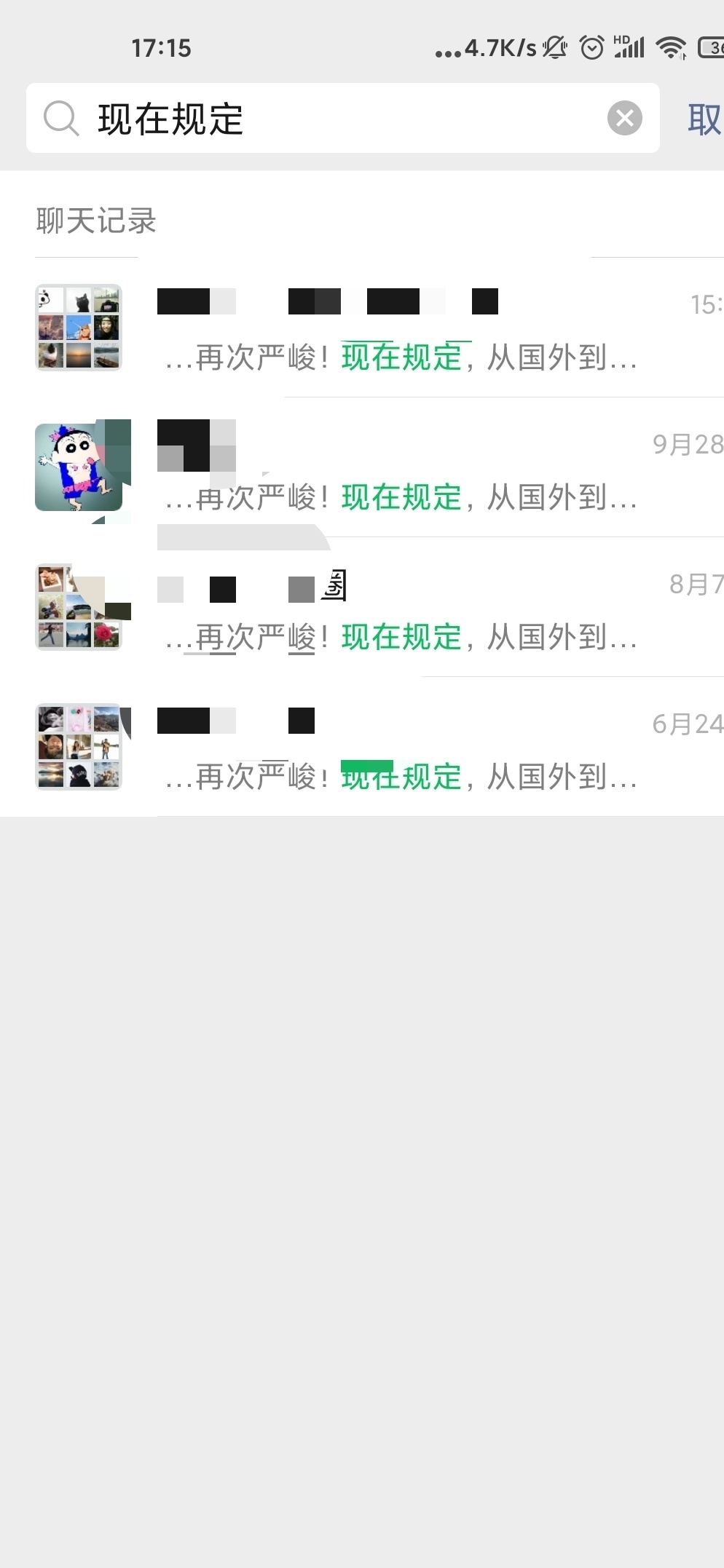Clear the search text with the X
This screenshot has width=724, height=1568.
tap(625, 118)
